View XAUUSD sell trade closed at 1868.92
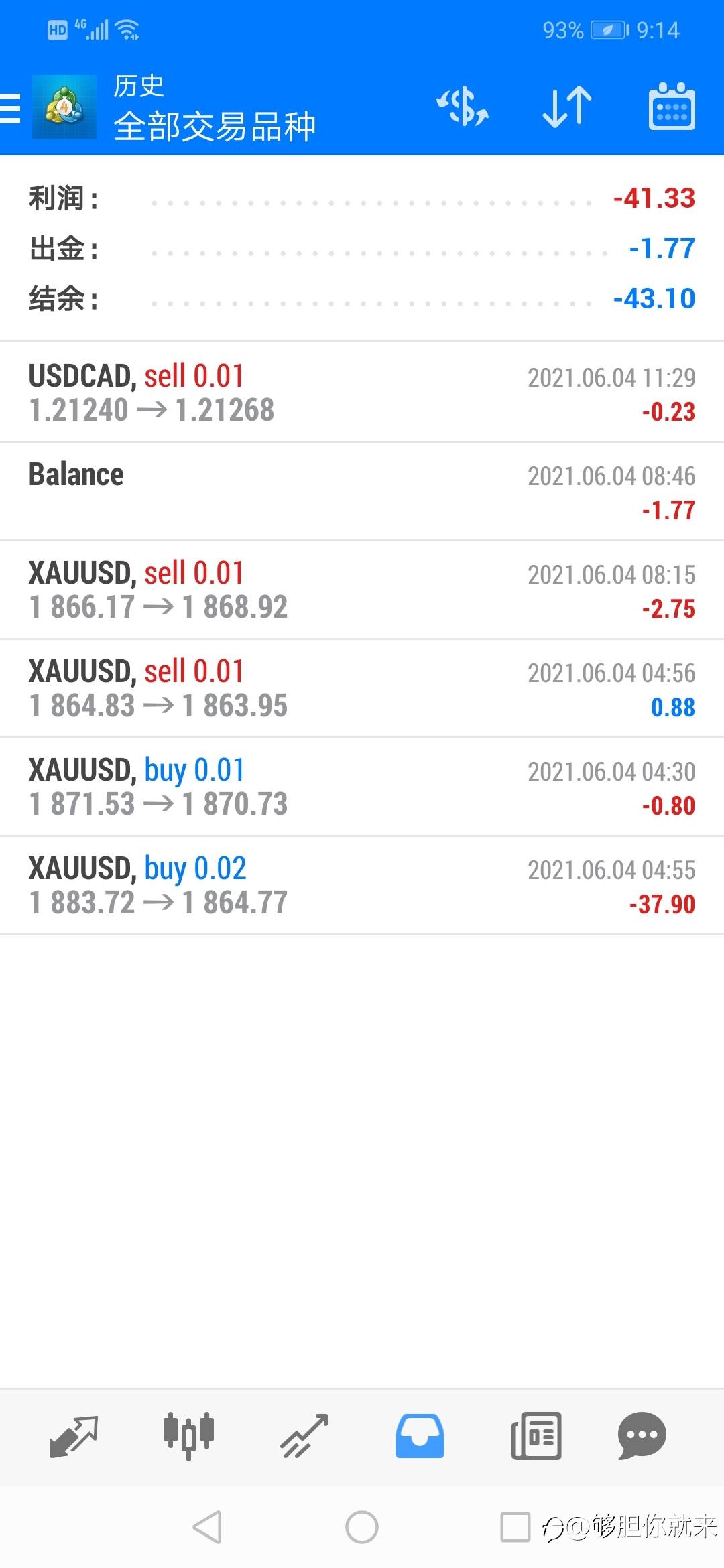This screenshot has height=1568, width=724. (362, 590)
